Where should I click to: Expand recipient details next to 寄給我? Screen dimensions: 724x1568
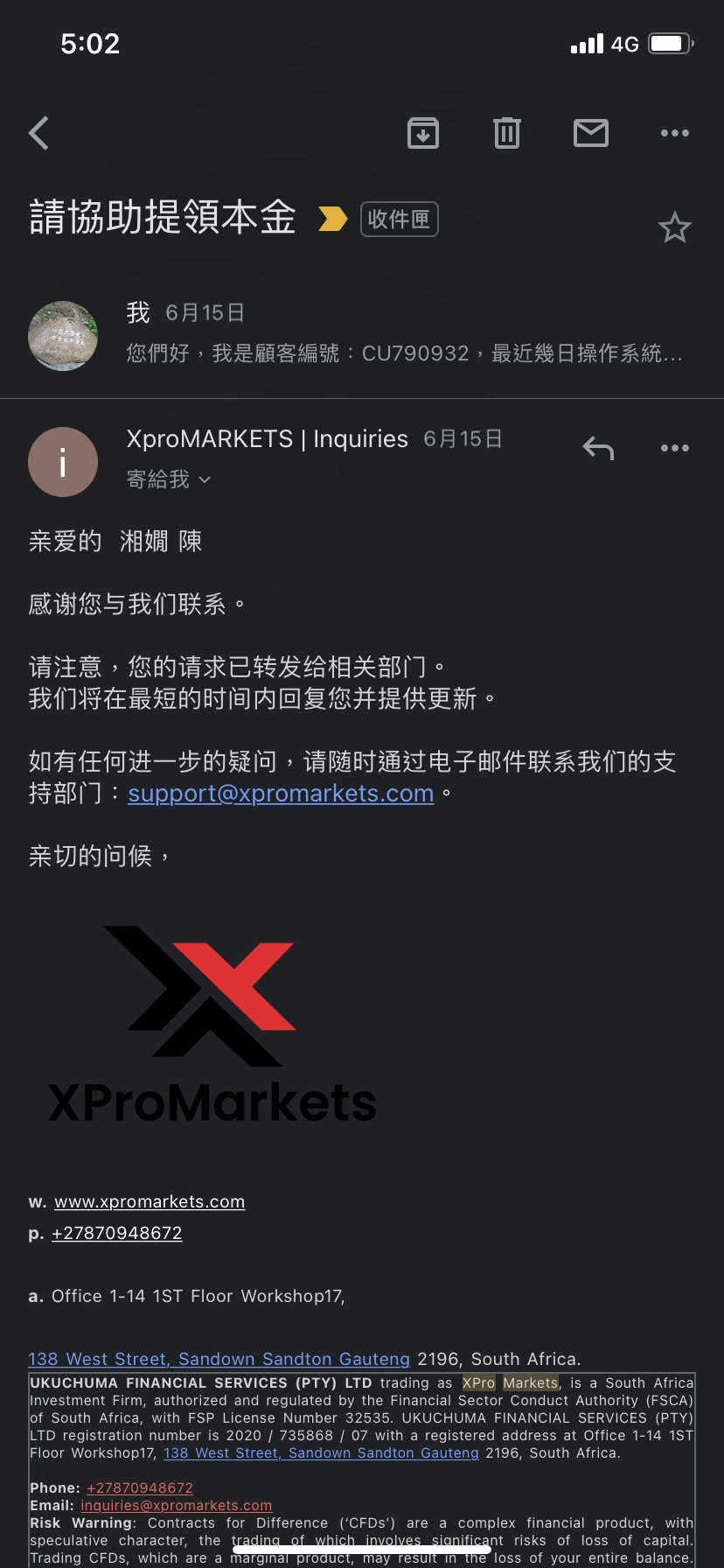pos(205,479)
